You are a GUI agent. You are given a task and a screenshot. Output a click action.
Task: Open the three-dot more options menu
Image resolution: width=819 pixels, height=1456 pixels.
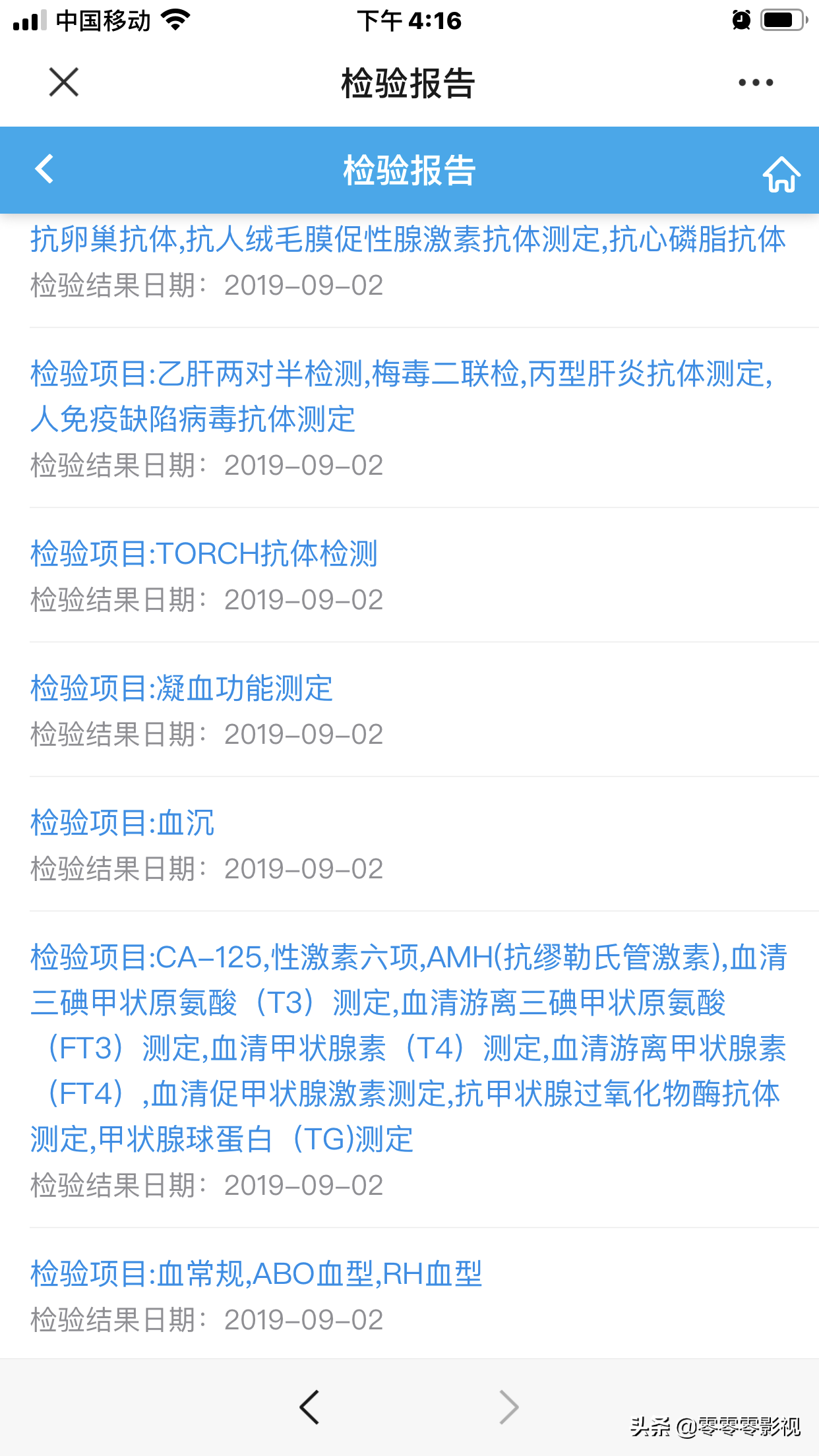point(756,82)
